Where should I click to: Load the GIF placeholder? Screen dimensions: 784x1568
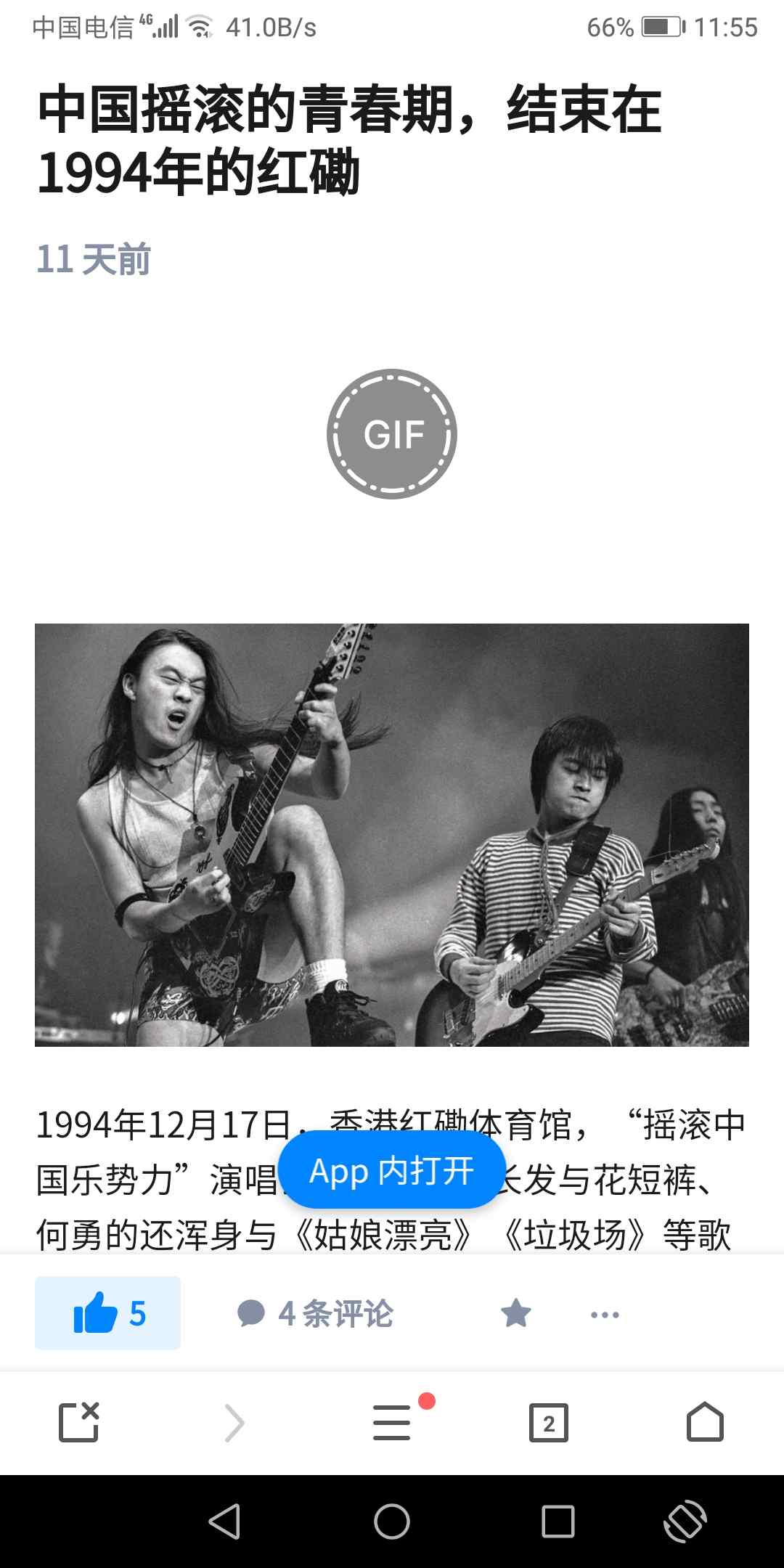coord(392,434)
